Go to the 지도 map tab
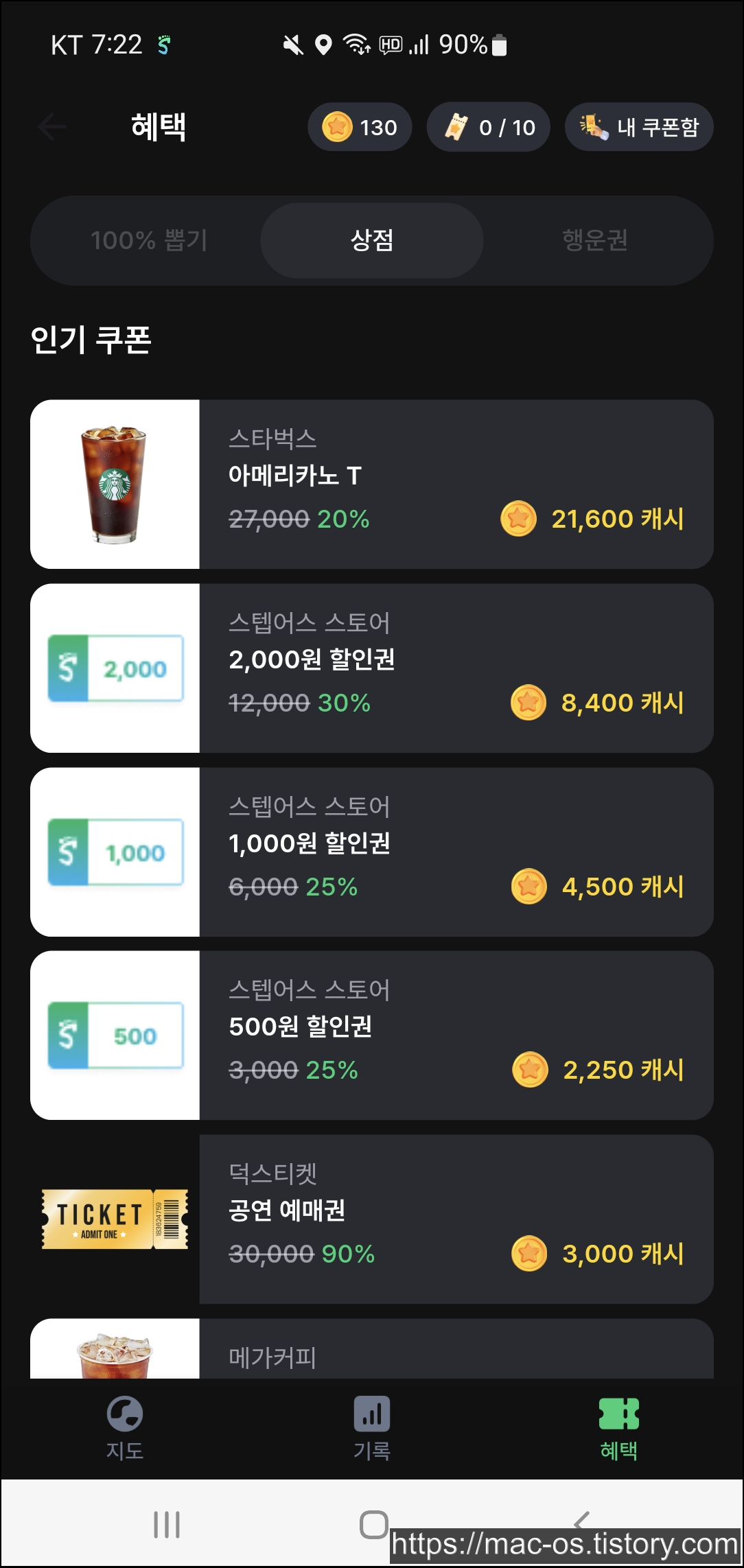Screen dimensions: 744x1568 (x=124, y=1427)
